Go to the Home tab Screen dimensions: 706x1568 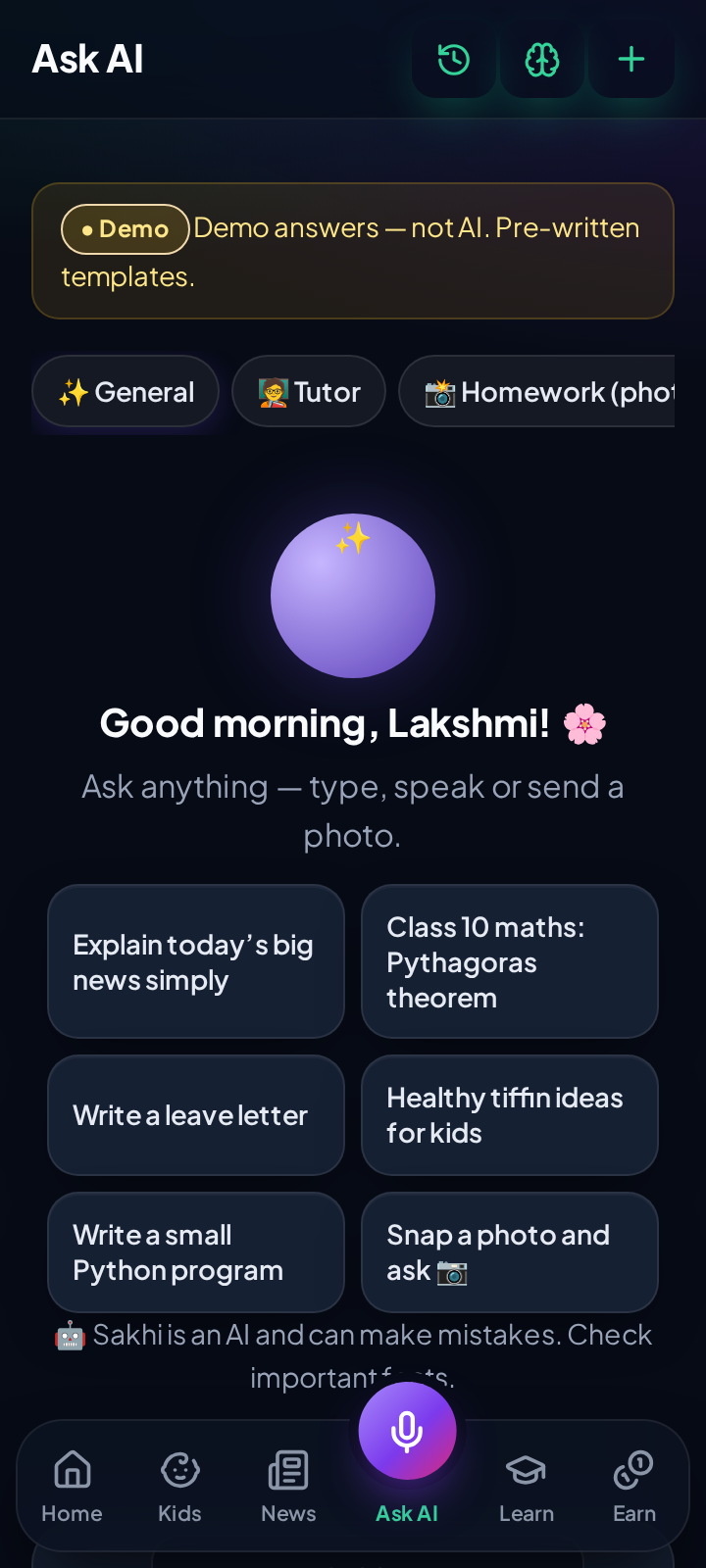click(x=72, y=1487)
